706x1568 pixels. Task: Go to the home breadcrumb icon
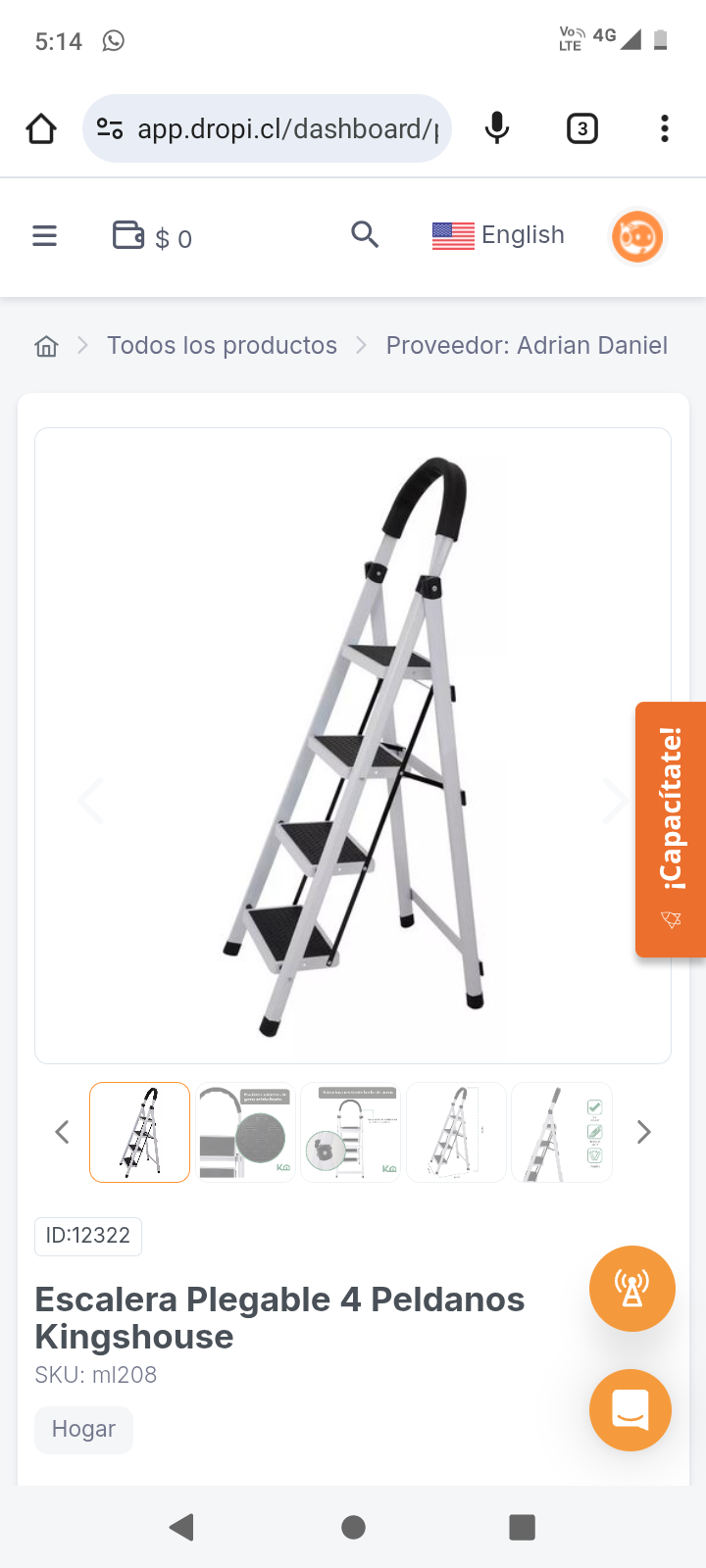(x=46, y=346)
